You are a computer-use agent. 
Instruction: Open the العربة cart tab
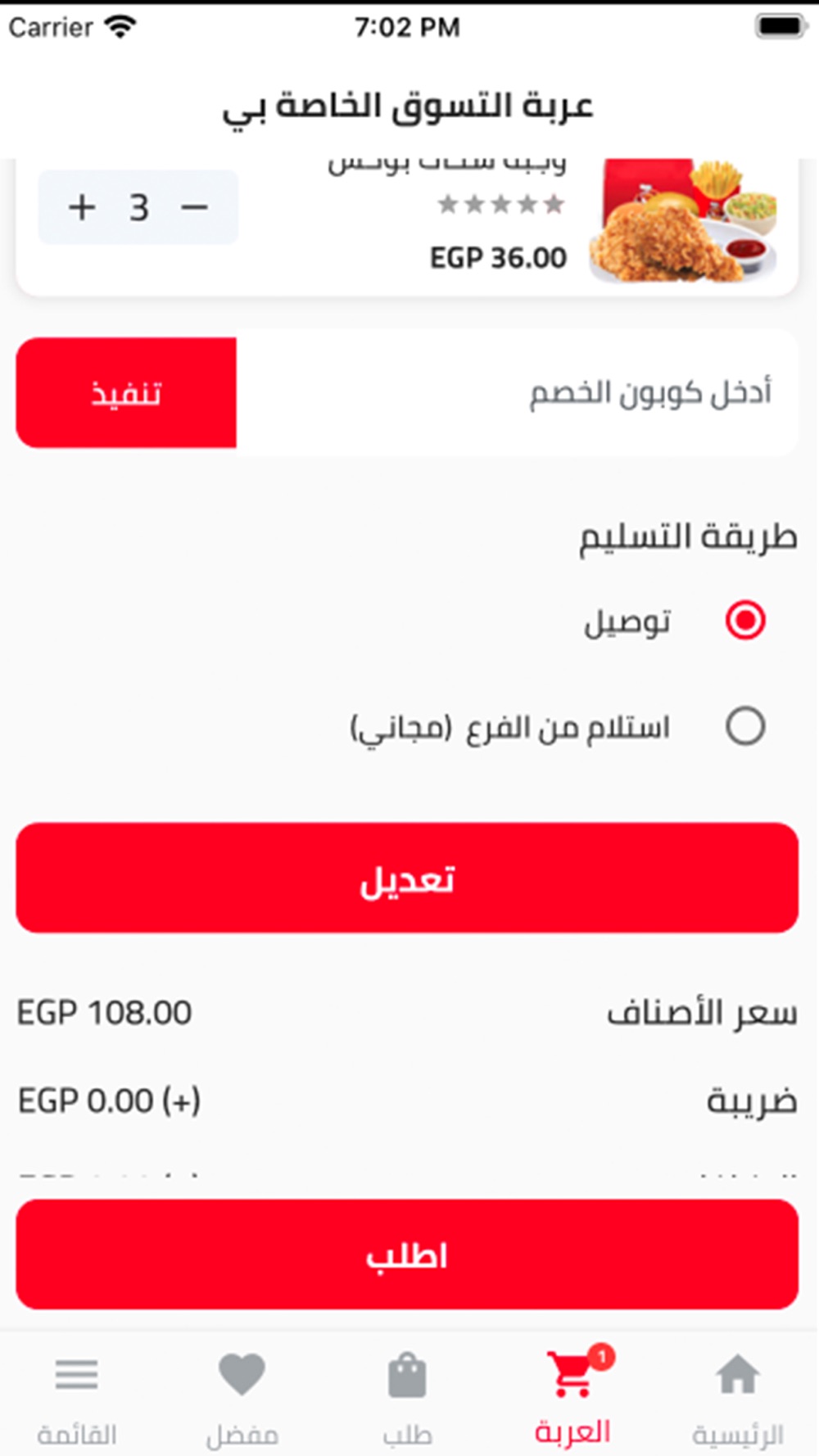pos(572,1397)
